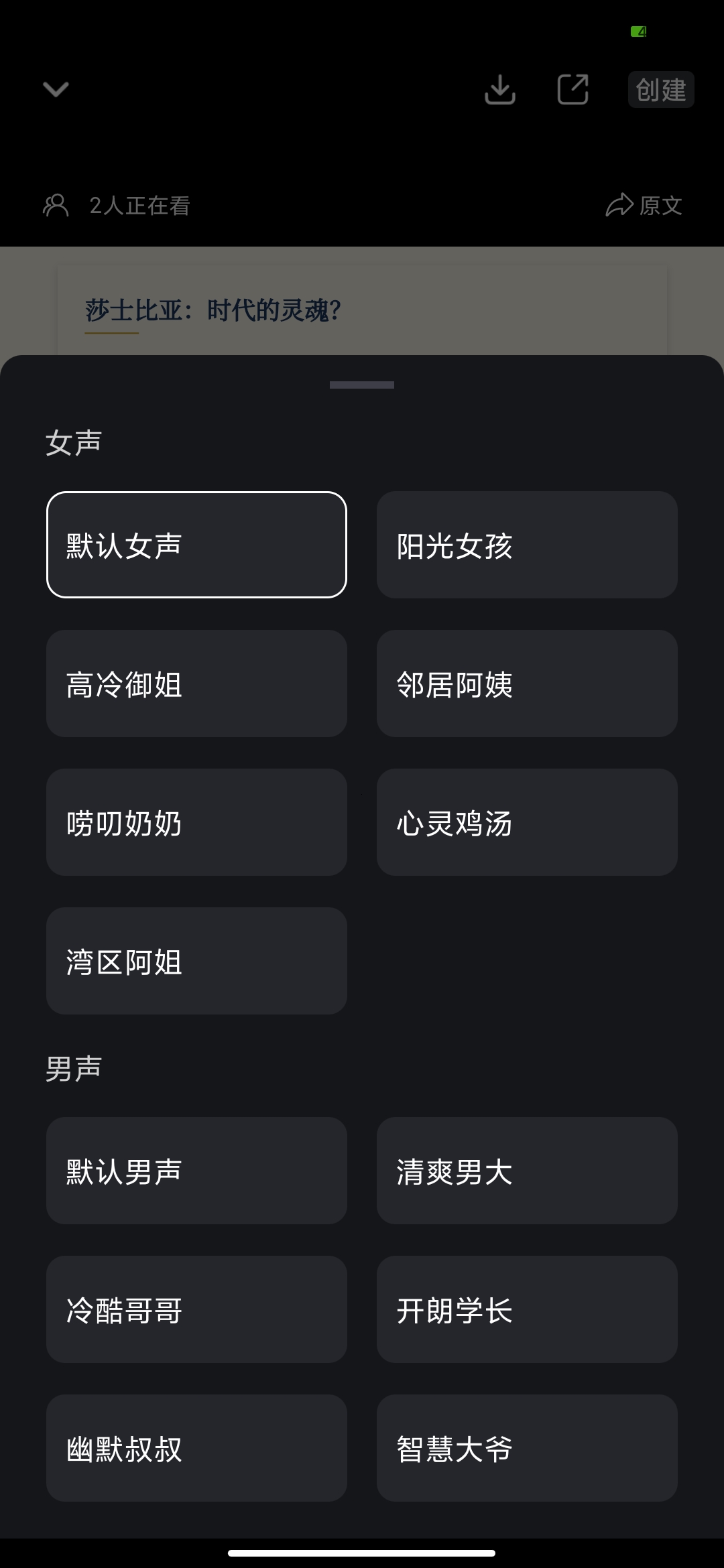Open the share icon

click(573, 89)
